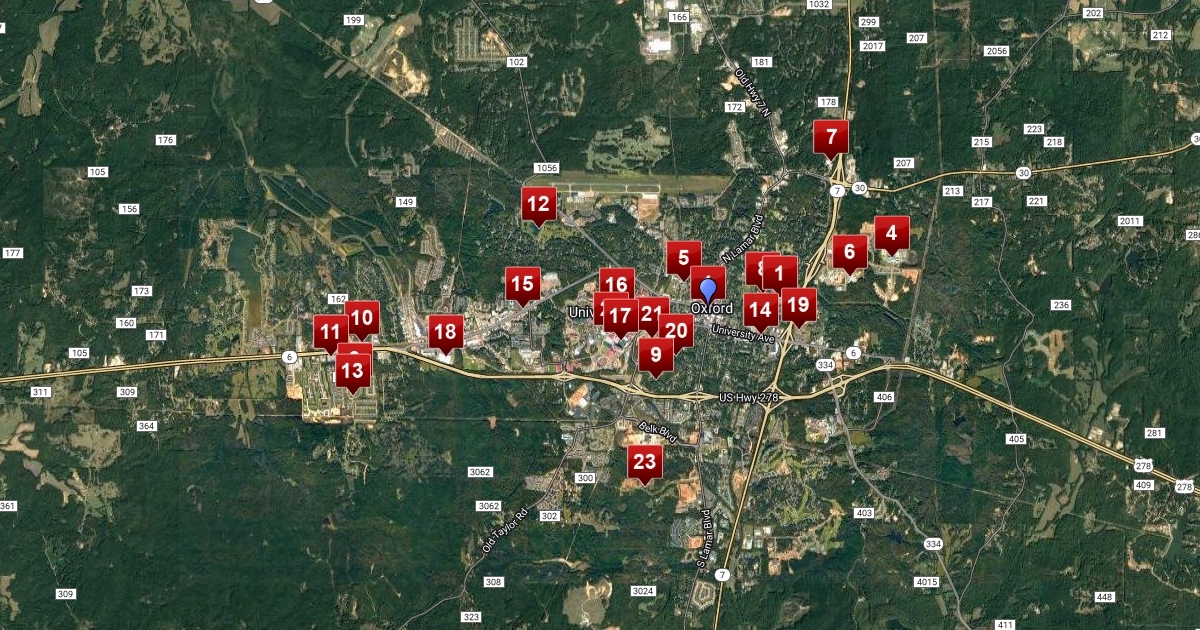Tap map marker number 12
The height and width of the screenshot is (630, 1200).
(538, 205)
